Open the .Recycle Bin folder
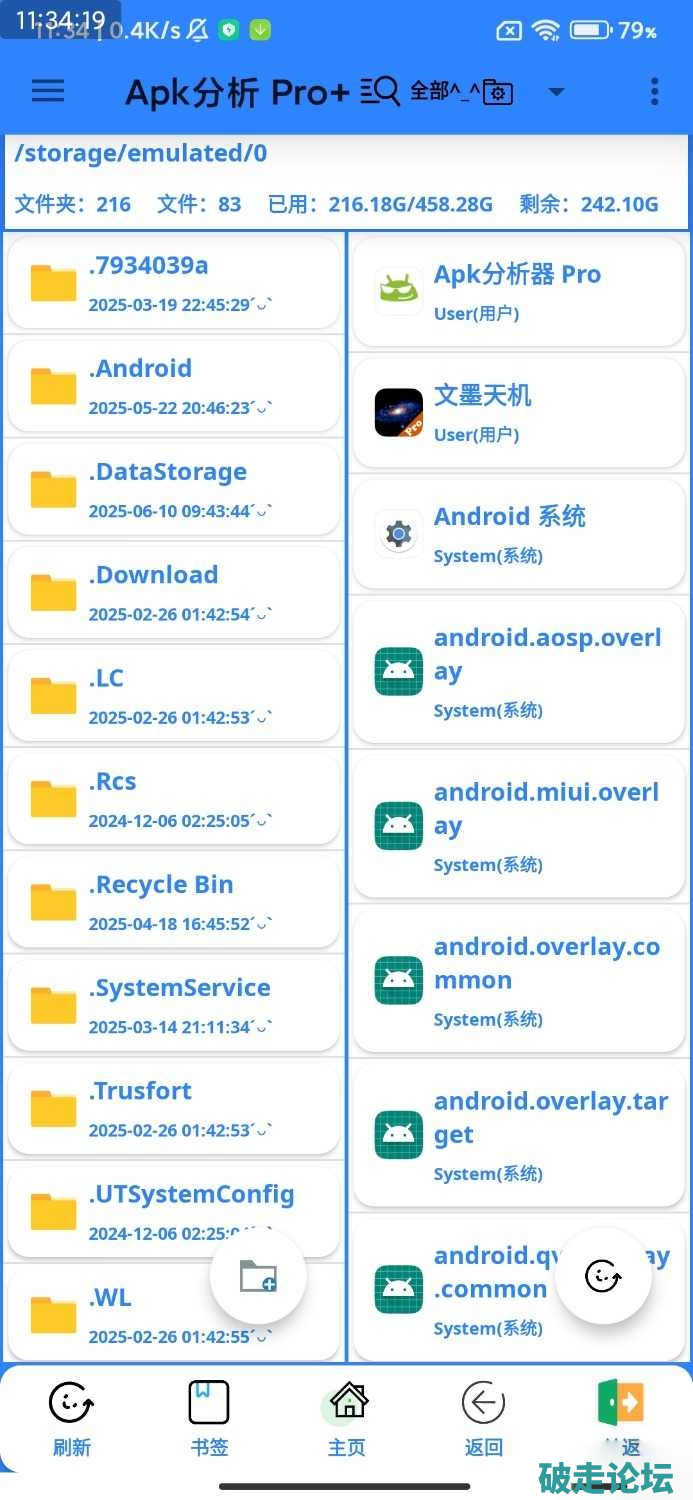 point(173,902)
